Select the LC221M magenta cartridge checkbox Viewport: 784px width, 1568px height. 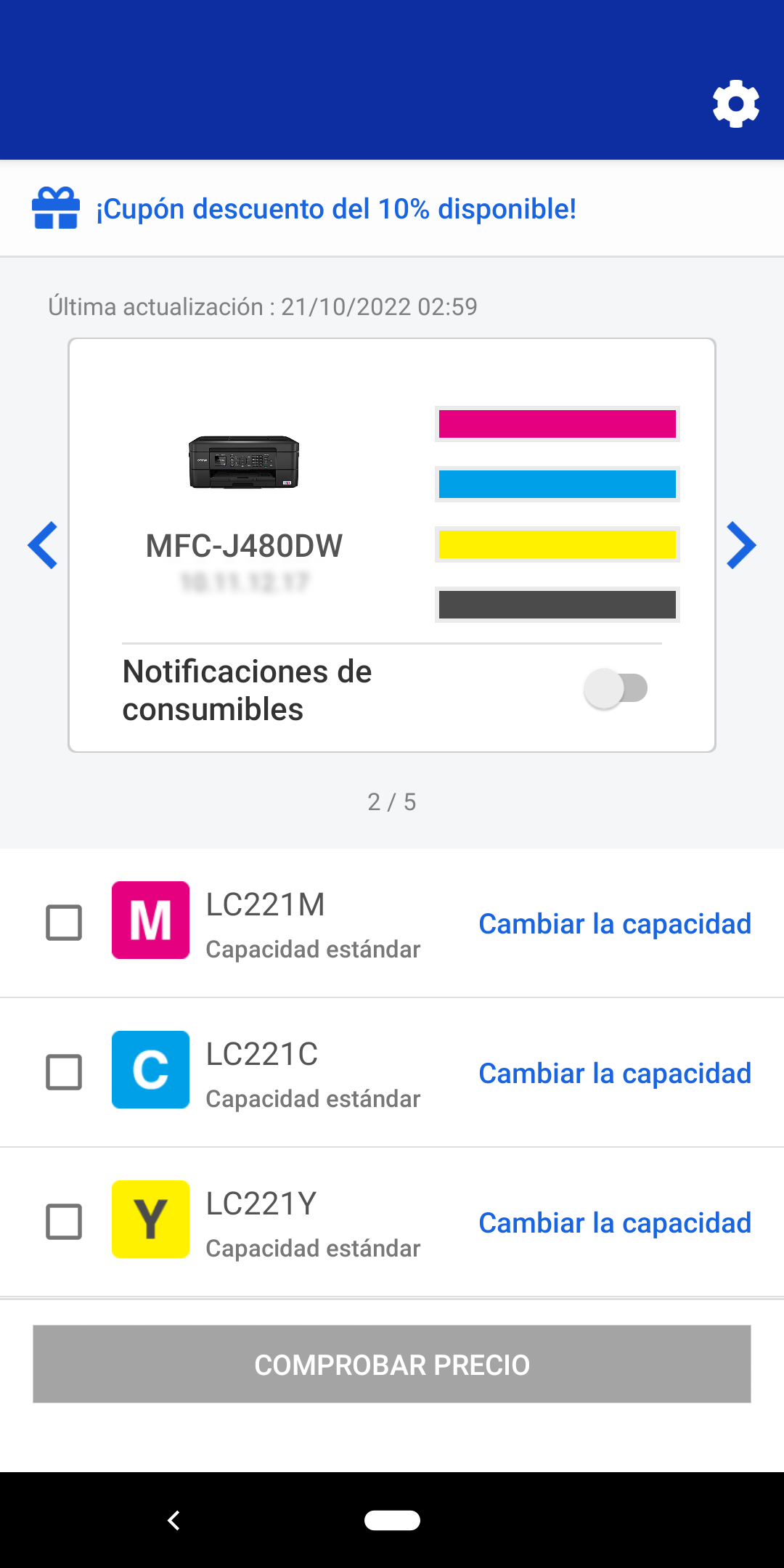(x=64, y=923)
